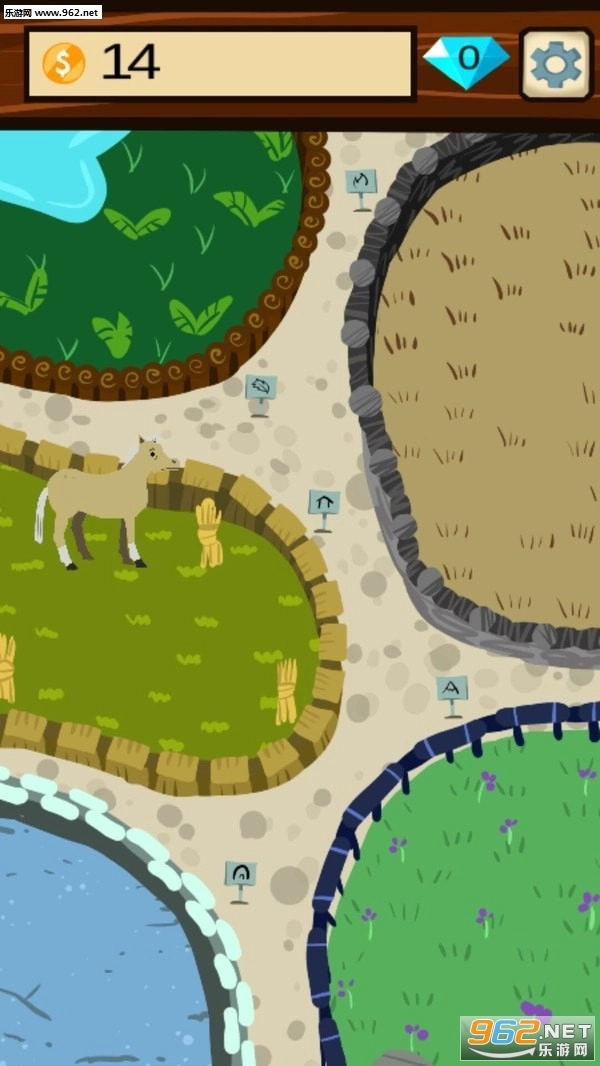This screenshot has width=600, height=1066.
Task: Open the tent signpost above the flower meadow
Action: click(452, 690)
